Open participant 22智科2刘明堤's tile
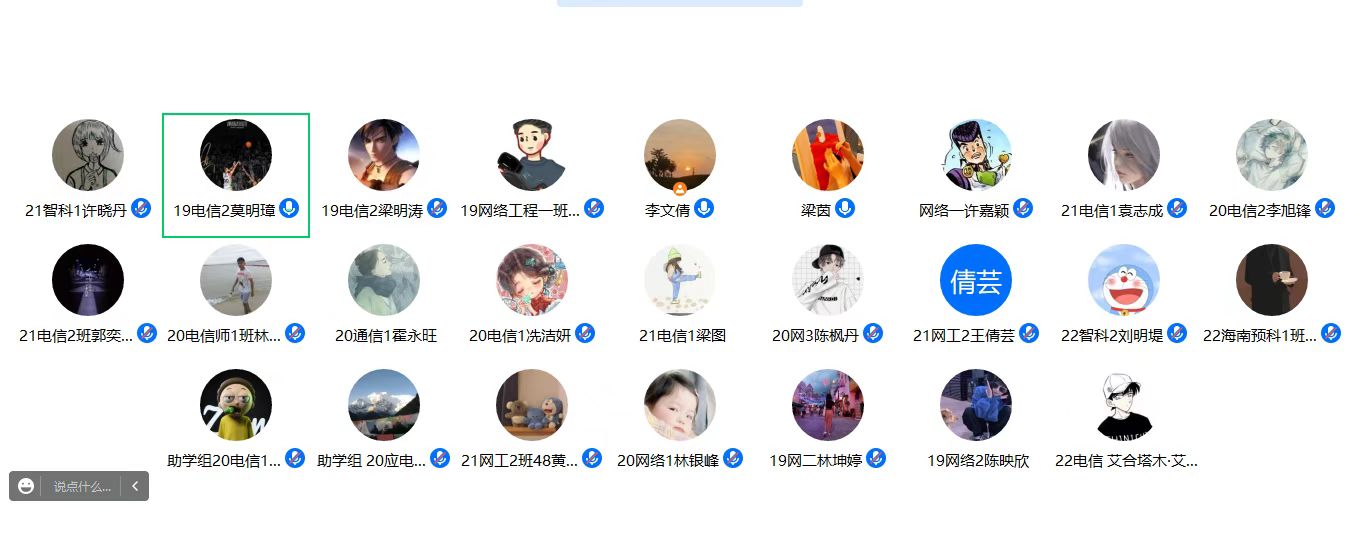The height and width of the screenshot is (537, 1358). [1124, 281]
